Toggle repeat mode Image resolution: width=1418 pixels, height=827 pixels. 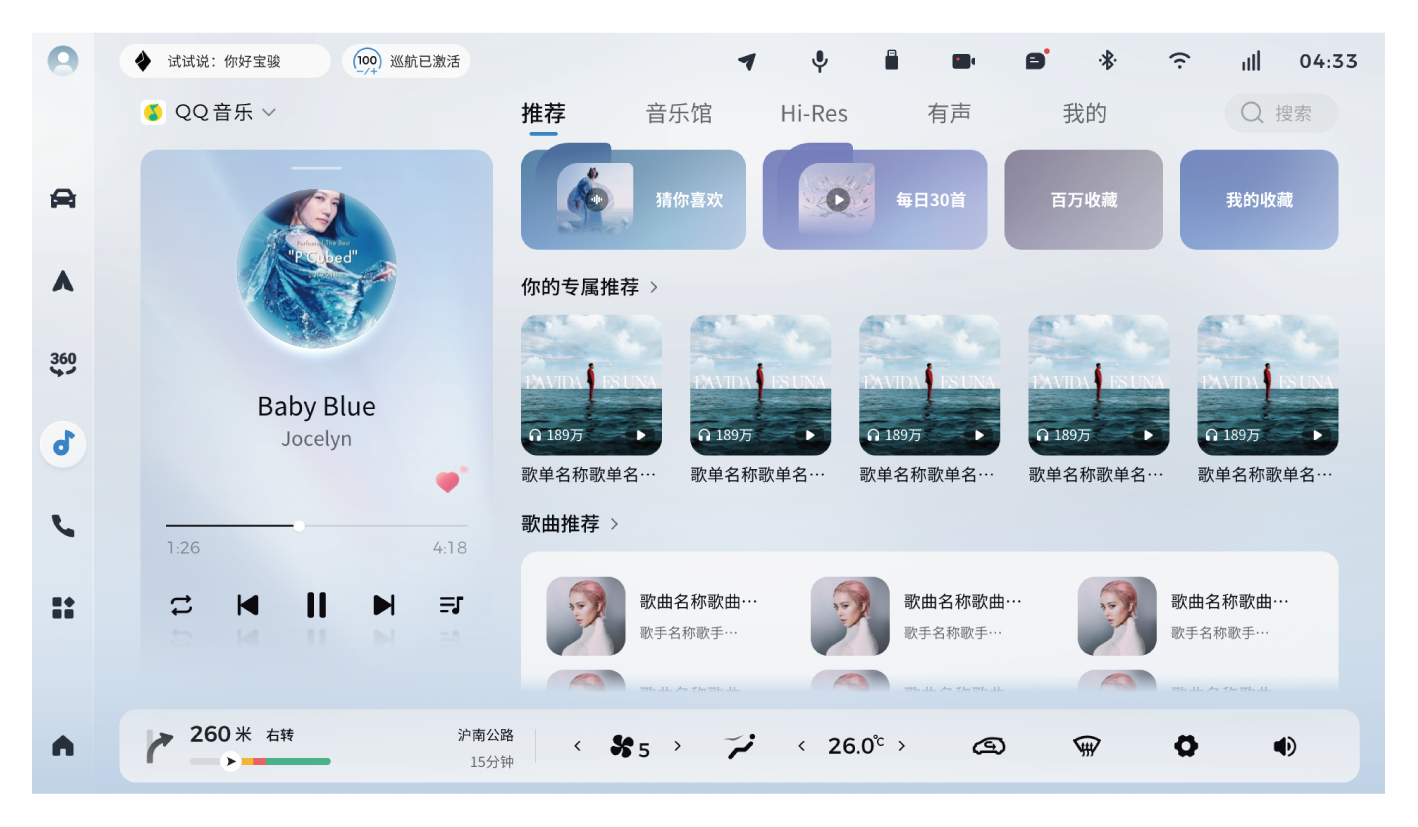pyautogui.click(x=181, y=605)
